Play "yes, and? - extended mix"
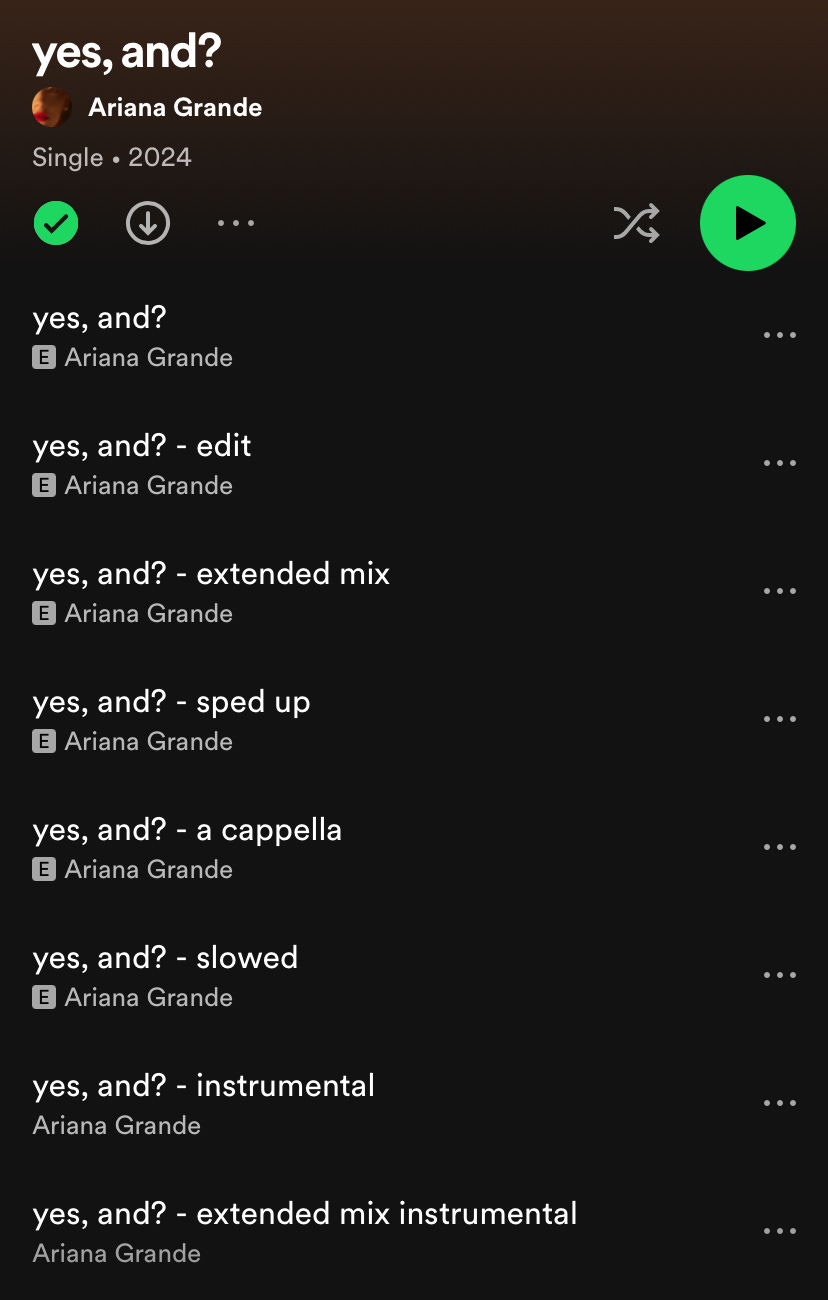This screenshot has width=828, height=1300. (211, 574)
